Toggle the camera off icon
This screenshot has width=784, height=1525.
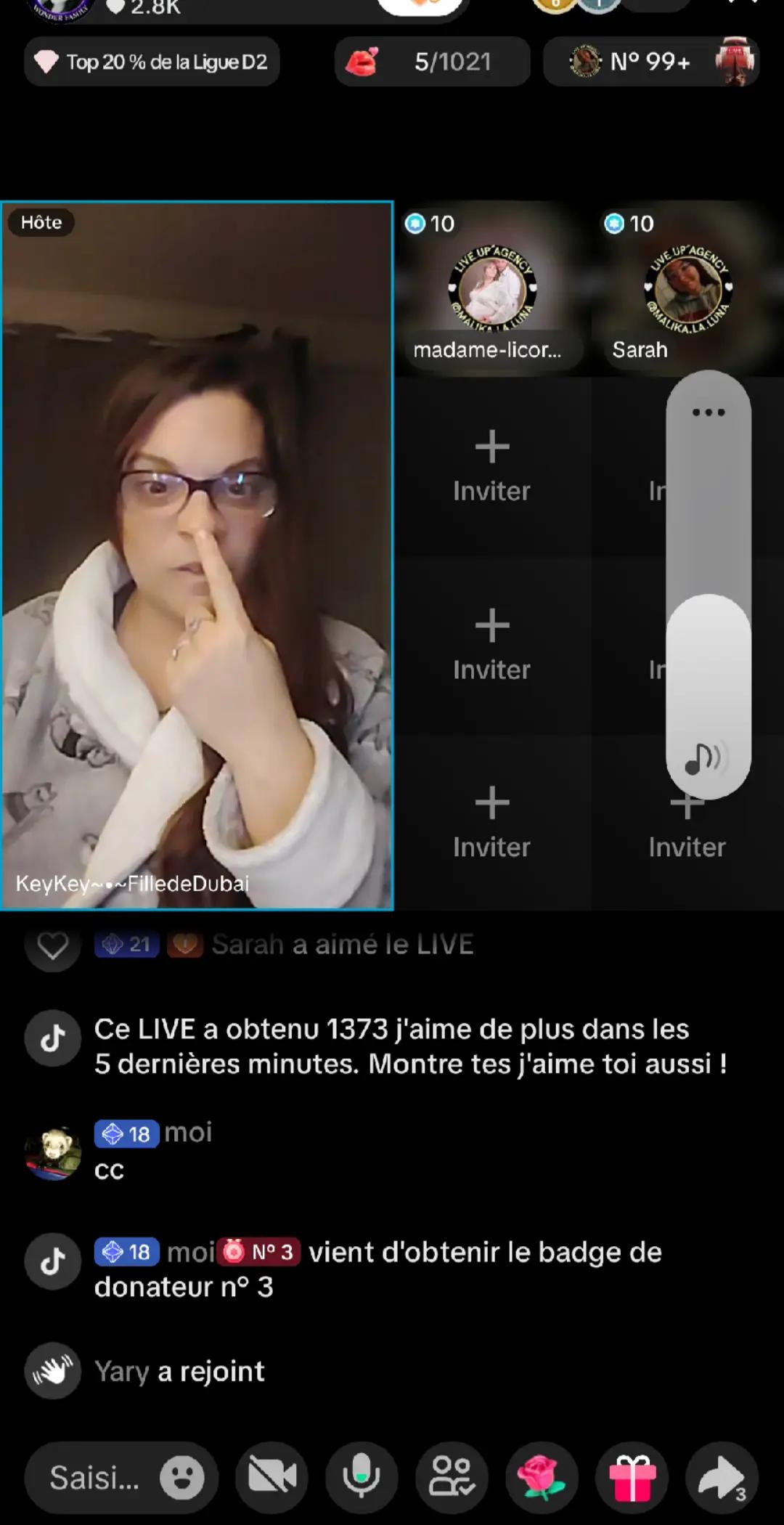coord(271,1477)
